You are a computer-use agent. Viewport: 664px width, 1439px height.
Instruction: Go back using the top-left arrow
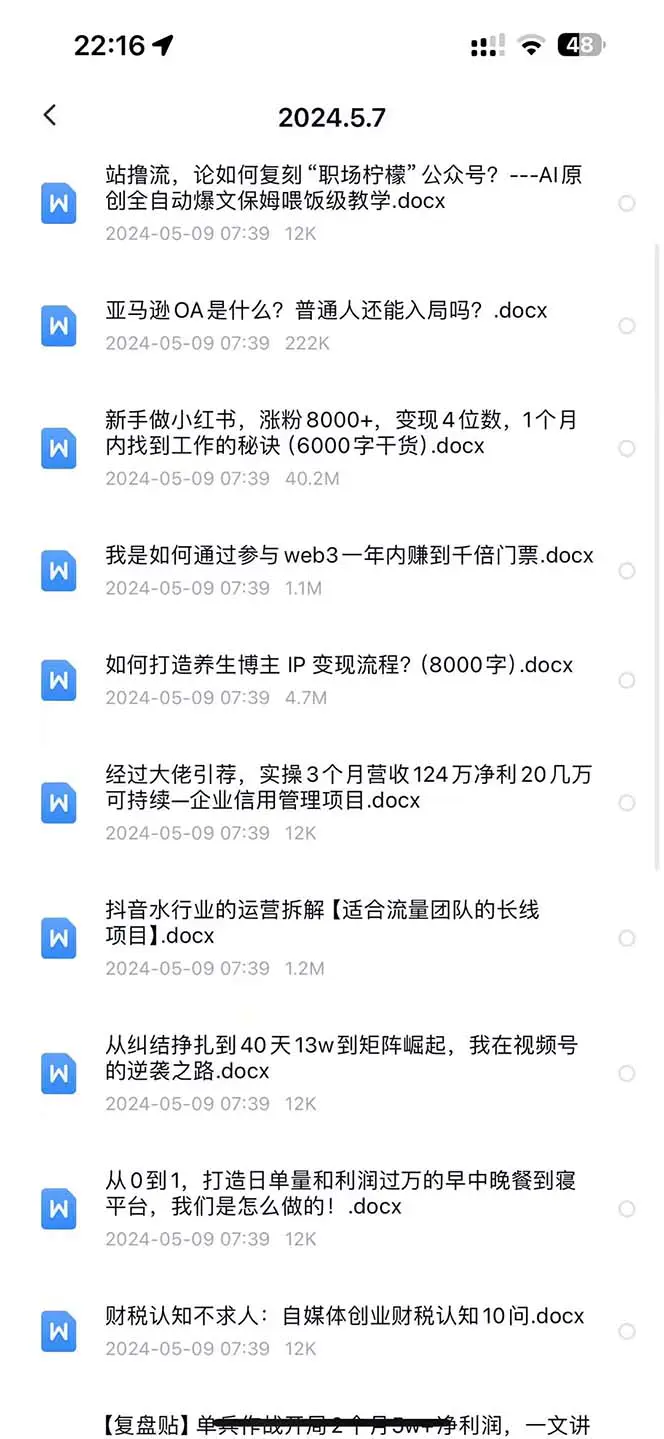50,116
